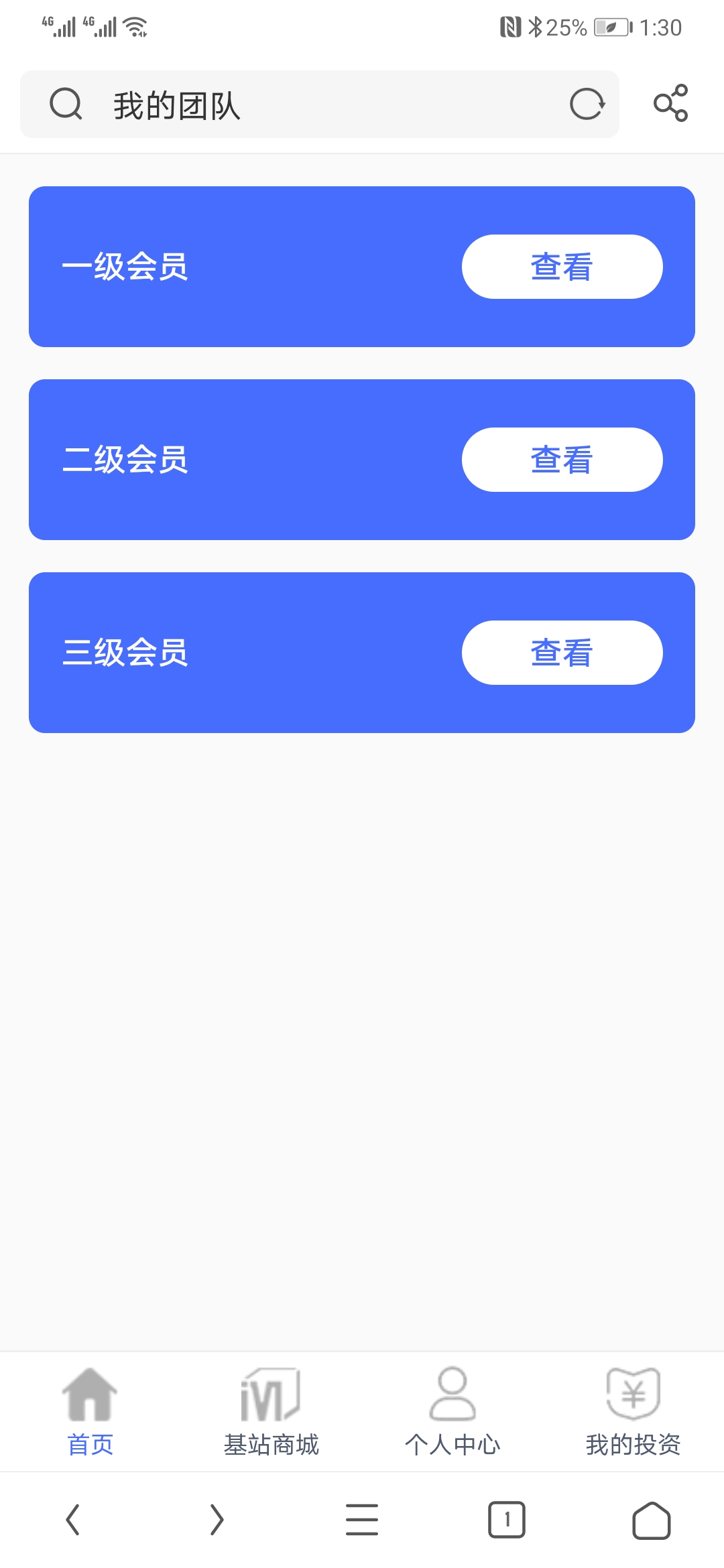Go forward with the browser arrow
Viewport: 724px width, 1568px height.
[217, 1520]
